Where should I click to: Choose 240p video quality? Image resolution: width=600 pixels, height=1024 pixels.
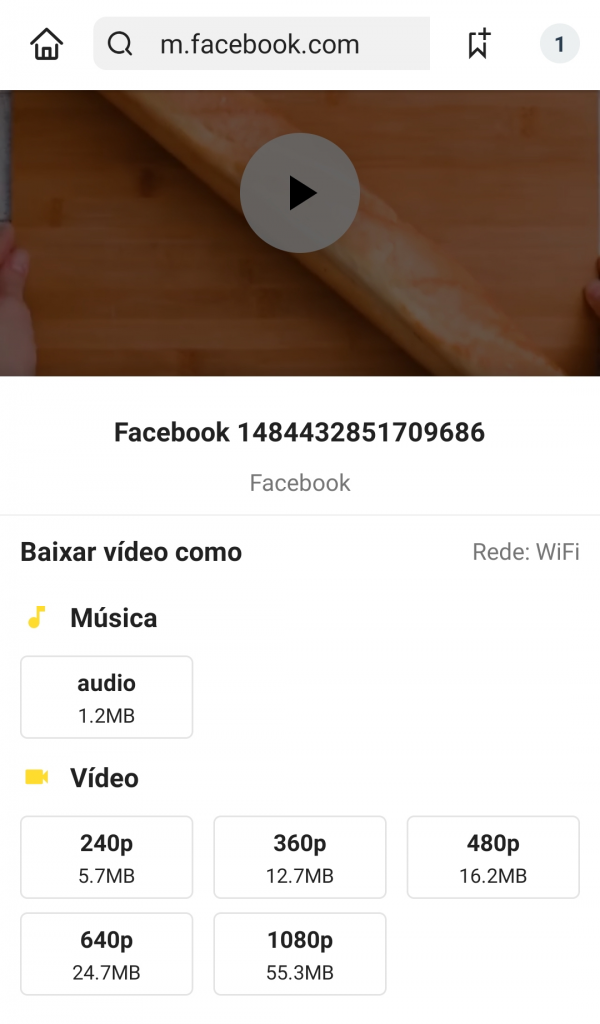pos(106,858)
